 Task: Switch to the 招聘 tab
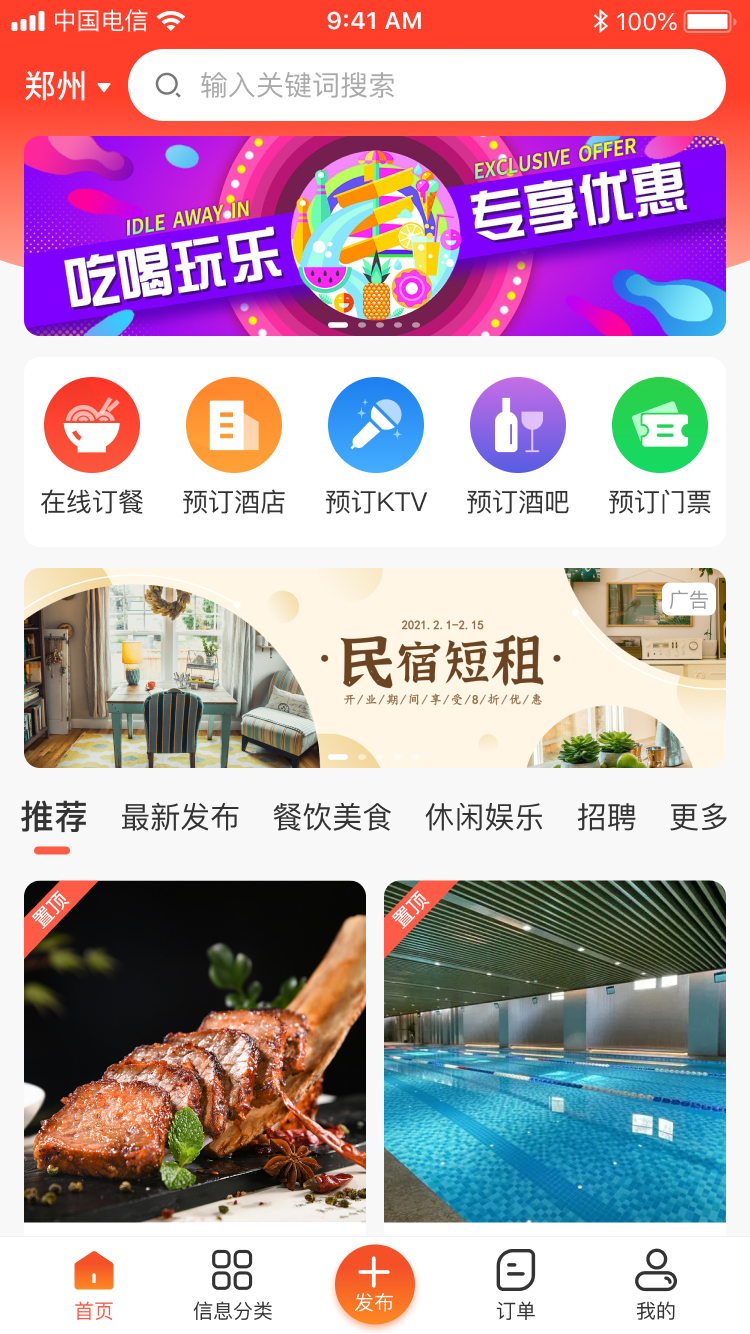pos(606,818)
